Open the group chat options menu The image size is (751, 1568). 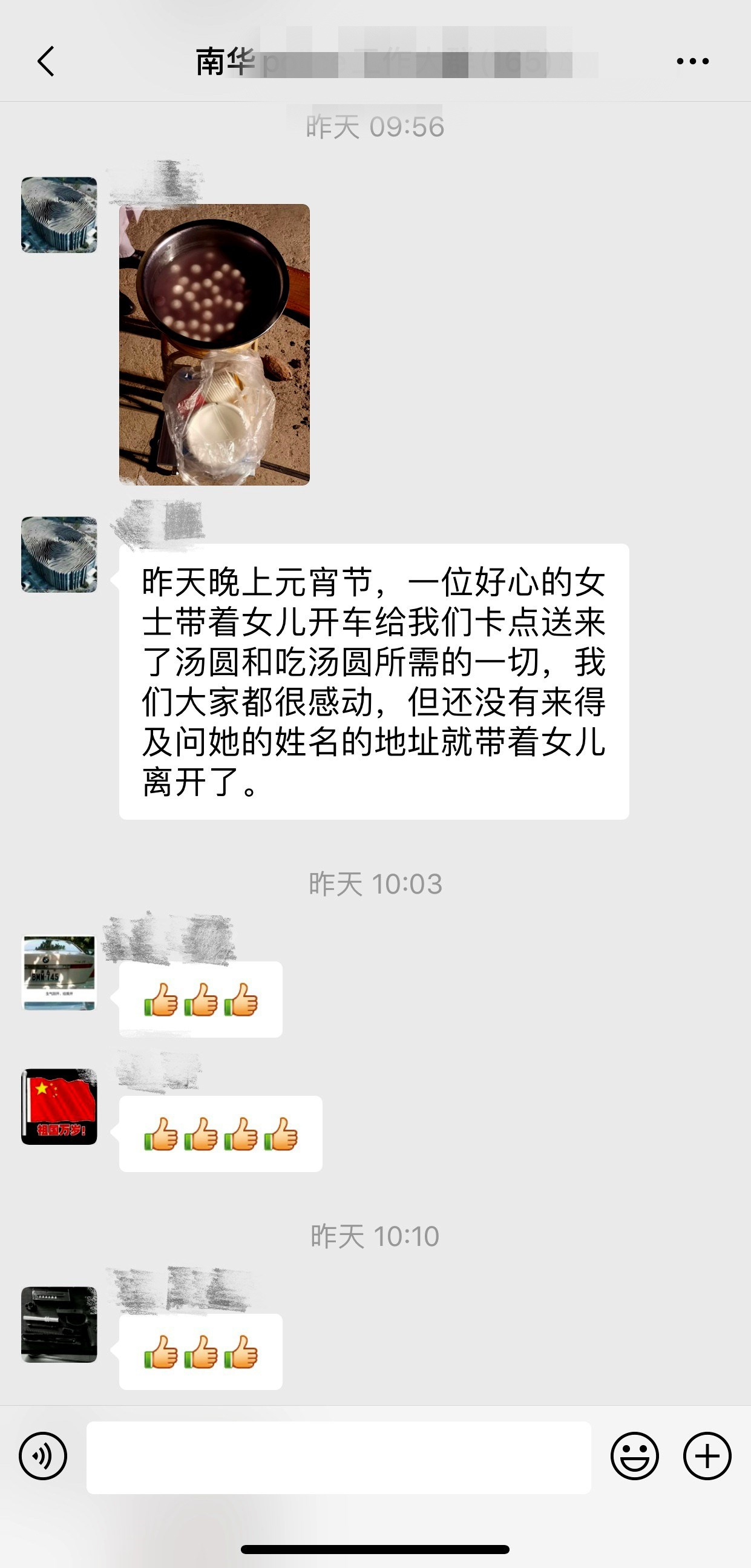692,62
